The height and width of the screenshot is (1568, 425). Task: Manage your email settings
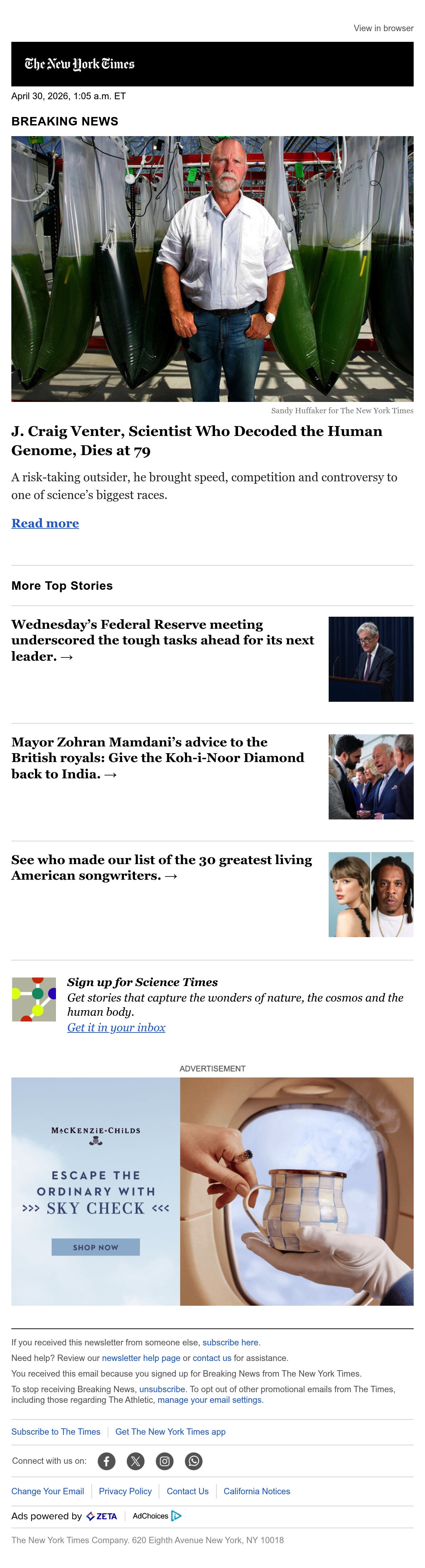tap(210, 1400)
